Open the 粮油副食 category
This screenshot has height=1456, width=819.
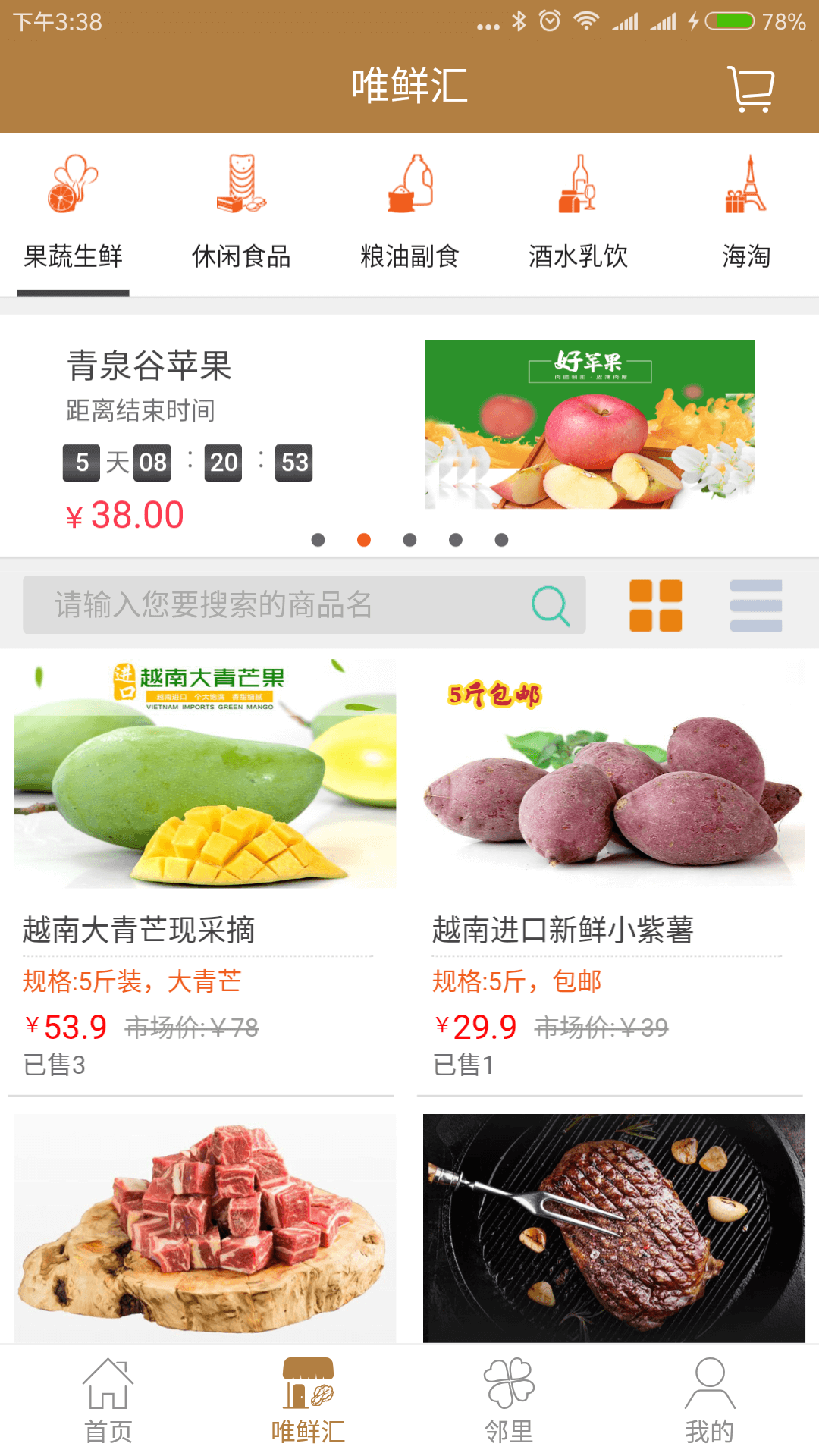(x=409, y=214)
